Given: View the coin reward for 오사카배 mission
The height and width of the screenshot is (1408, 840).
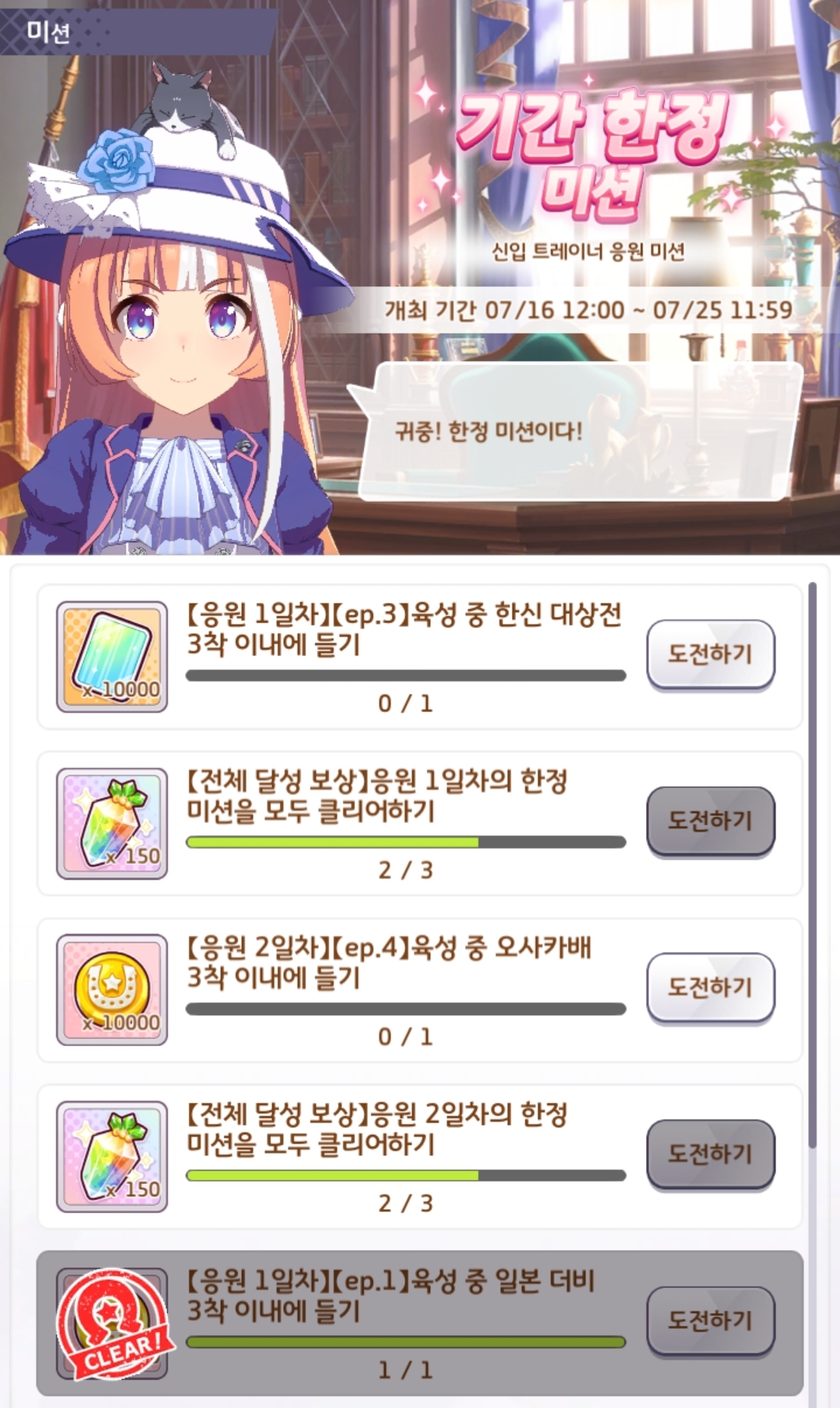Looking at the screenshot, I should point(112,989).
